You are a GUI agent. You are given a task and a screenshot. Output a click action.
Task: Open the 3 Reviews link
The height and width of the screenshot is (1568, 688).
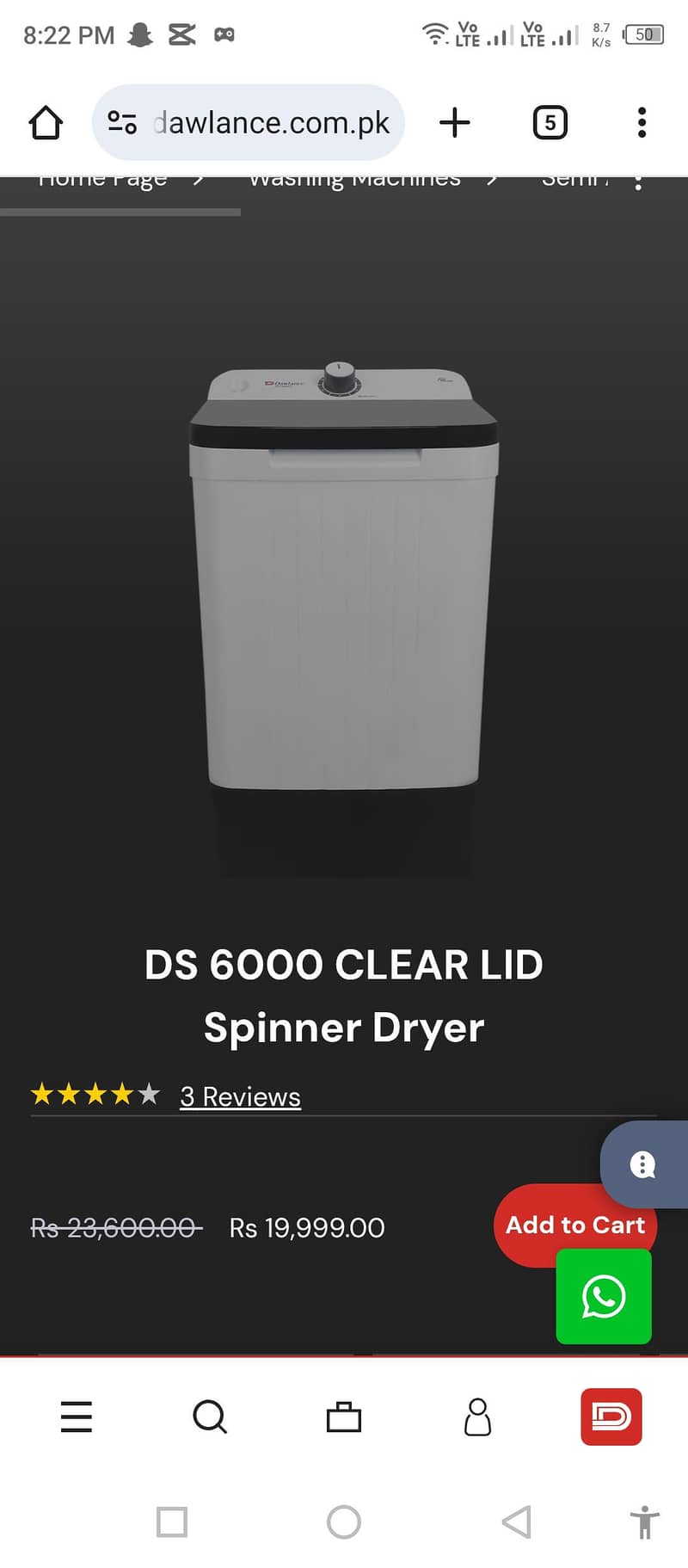(x=240, y=1096)
